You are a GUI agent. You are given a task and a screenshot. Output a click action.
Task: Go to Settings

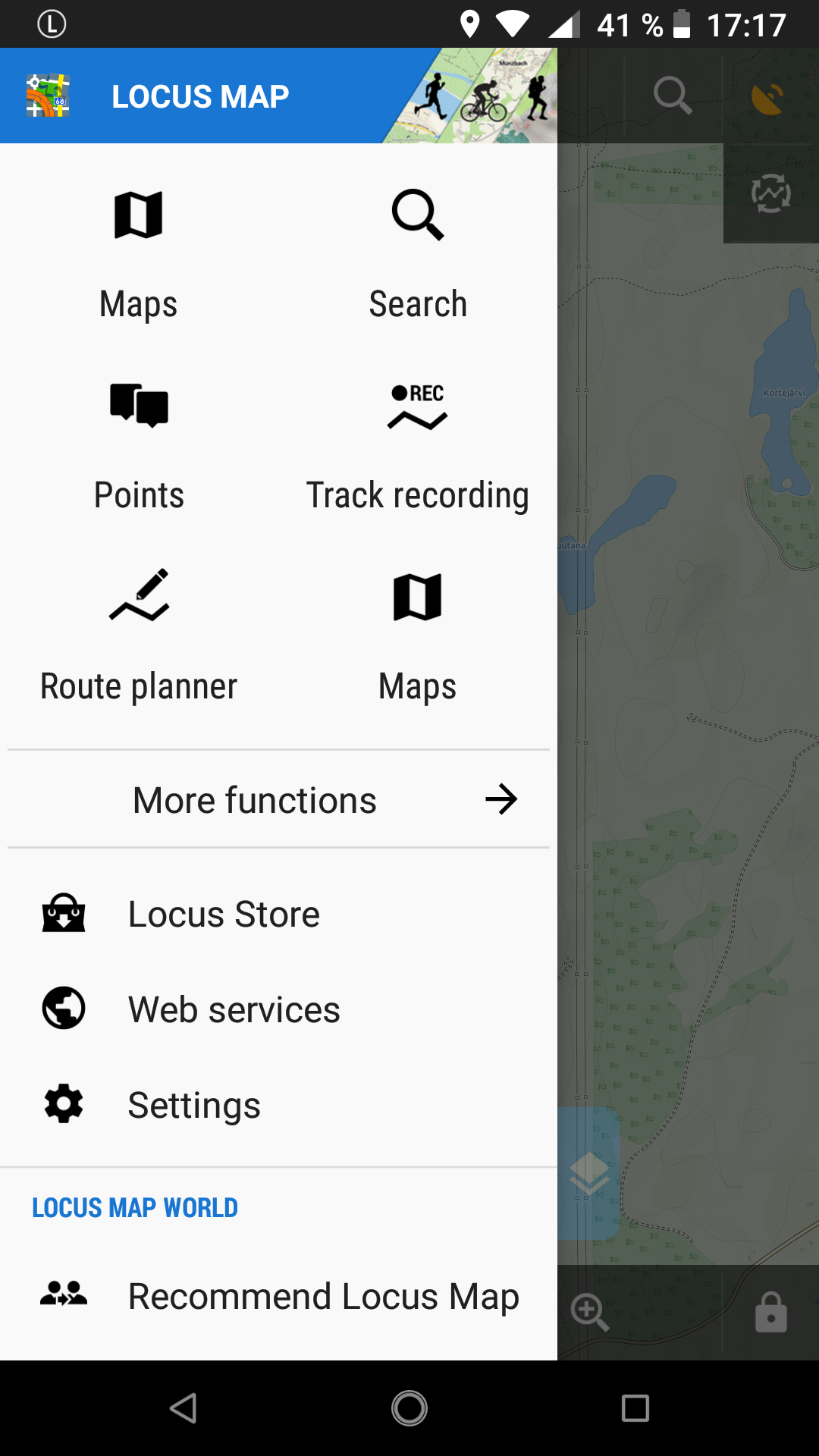tap(194, 1105)
